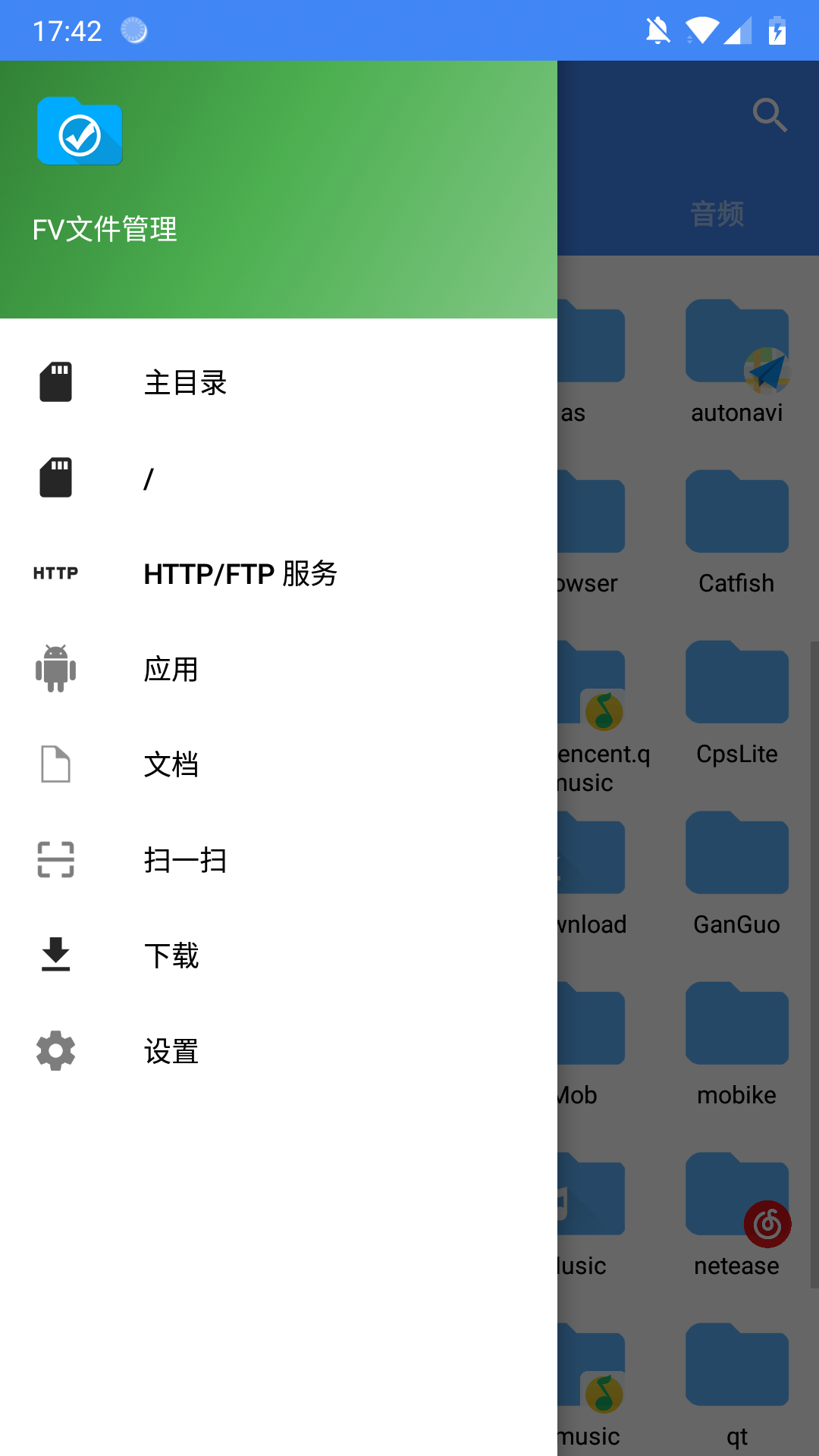Image resolution: width=819 pixels, height=1456 pixels.
Task: Switch to the 音频 tab
Action: (x=717, y=212)
